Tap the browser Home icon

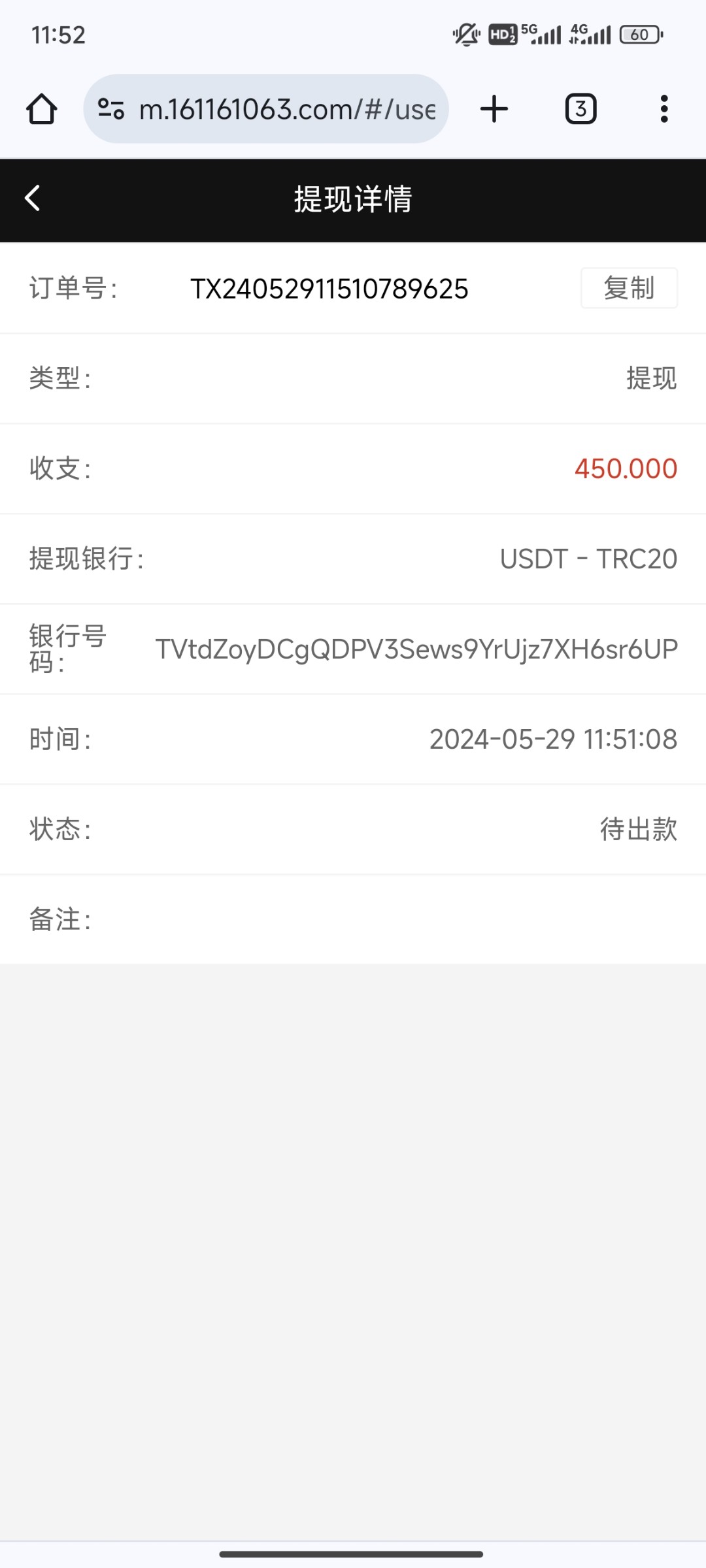coord(42,108)
